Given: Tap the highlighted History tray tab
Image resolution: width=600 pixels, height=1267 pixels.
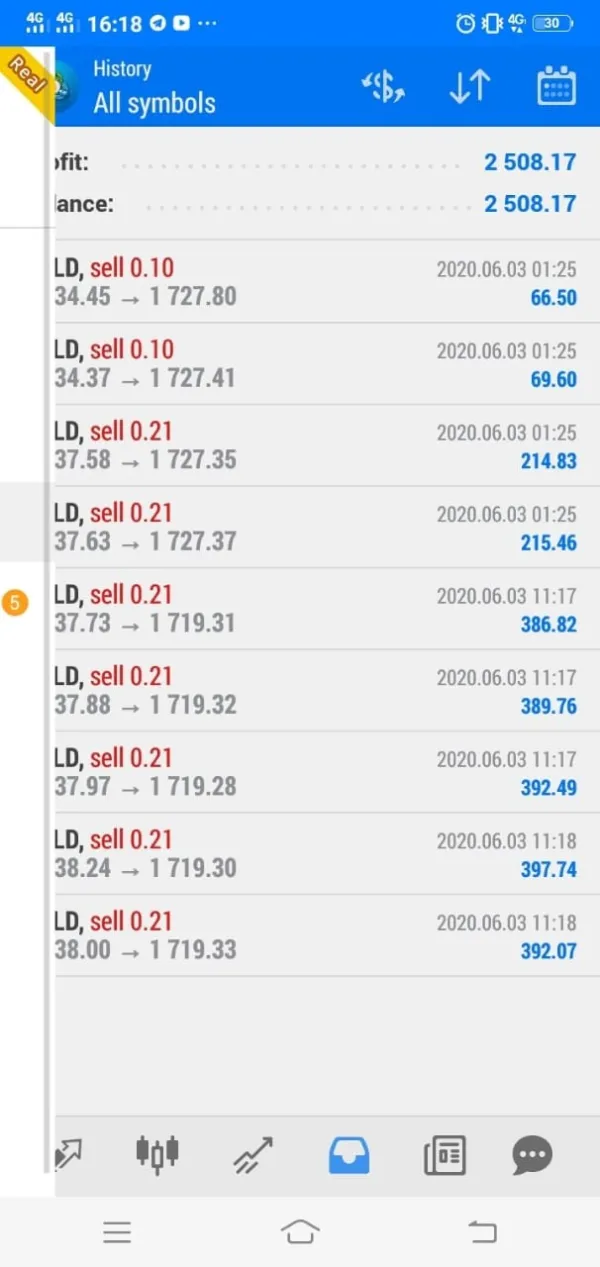Looking at the screenshot, I should 349,1155.
